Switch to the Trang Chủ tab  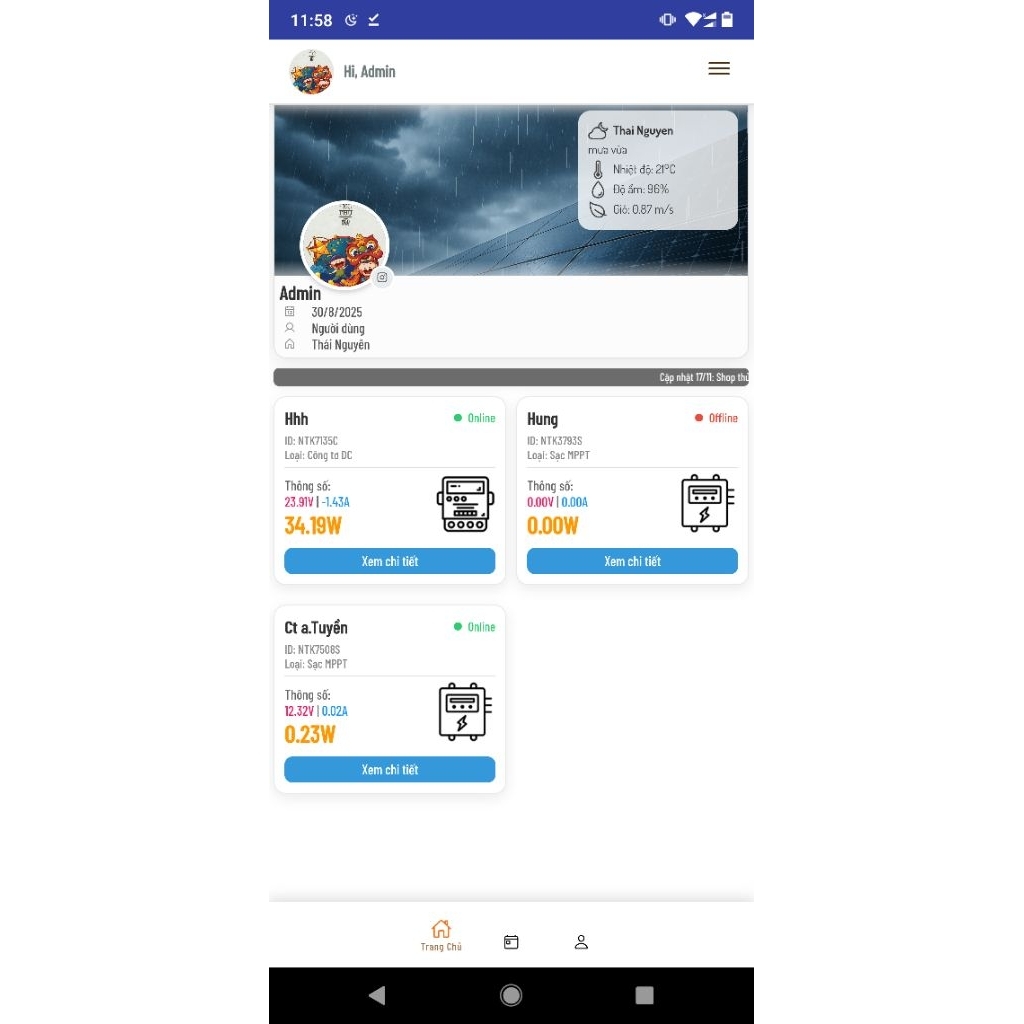pos(441,935)
